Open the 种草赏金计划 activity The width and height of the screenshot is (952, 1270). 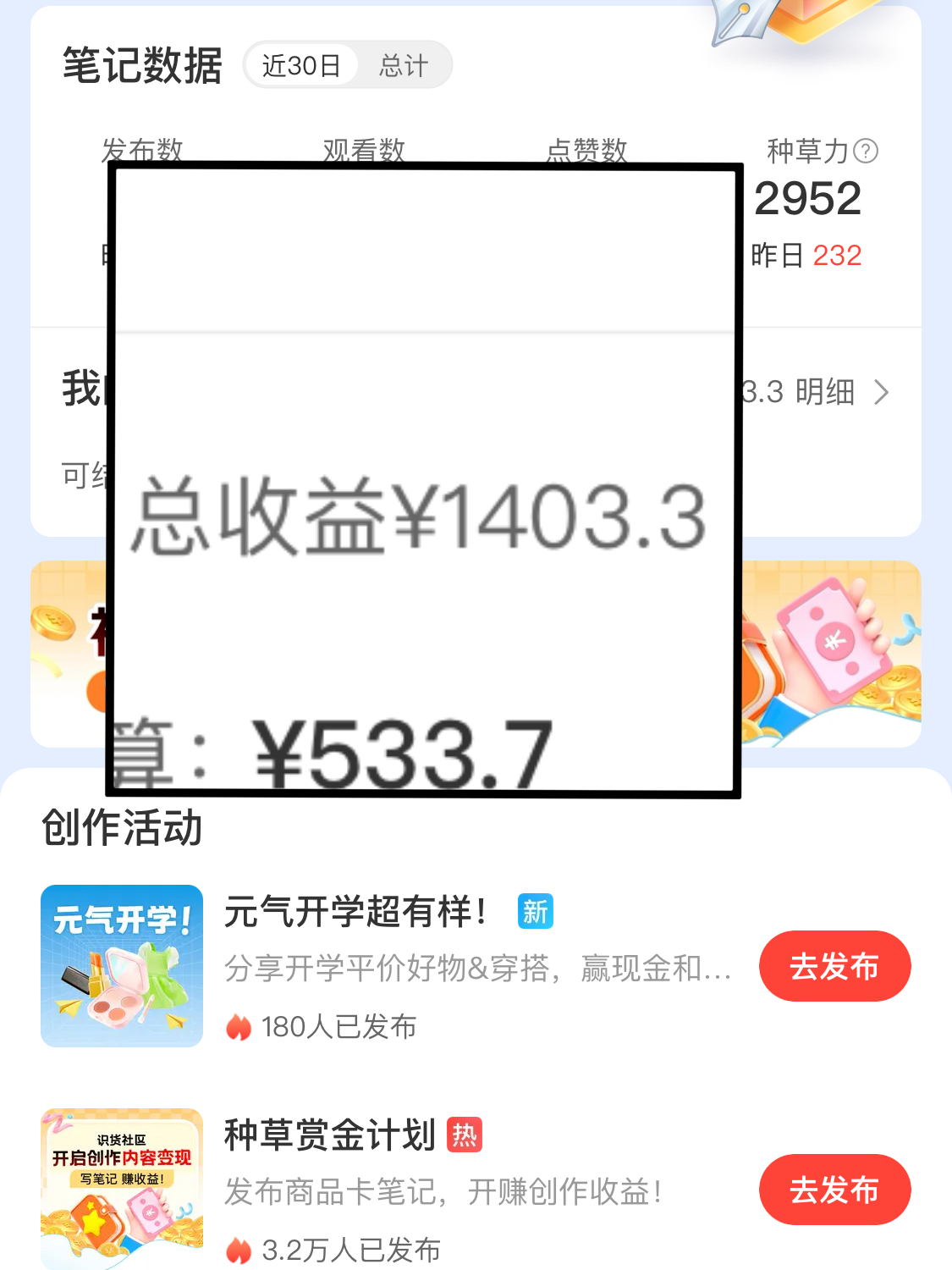point(330,1136)
